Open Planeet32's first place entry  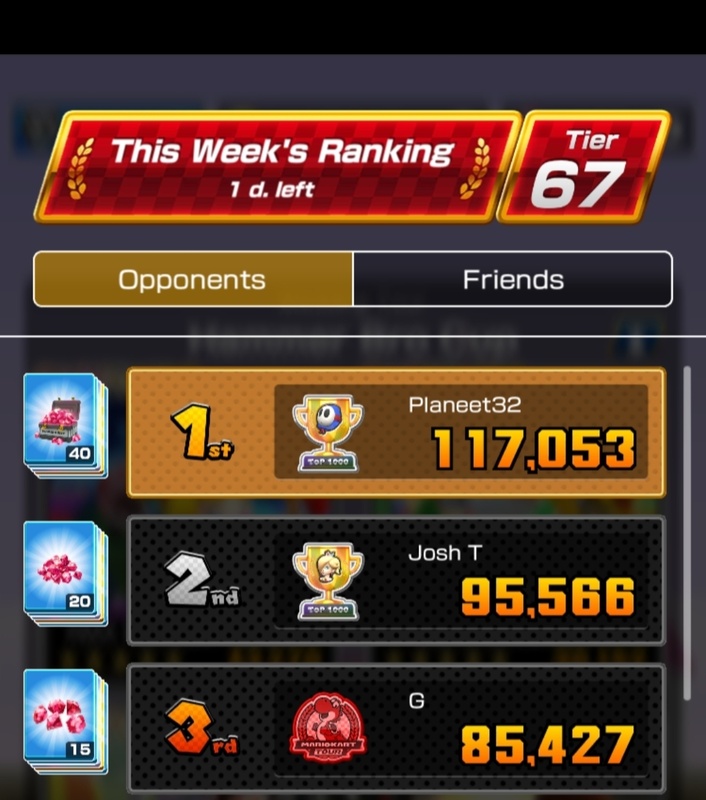(x=396, y=432)
